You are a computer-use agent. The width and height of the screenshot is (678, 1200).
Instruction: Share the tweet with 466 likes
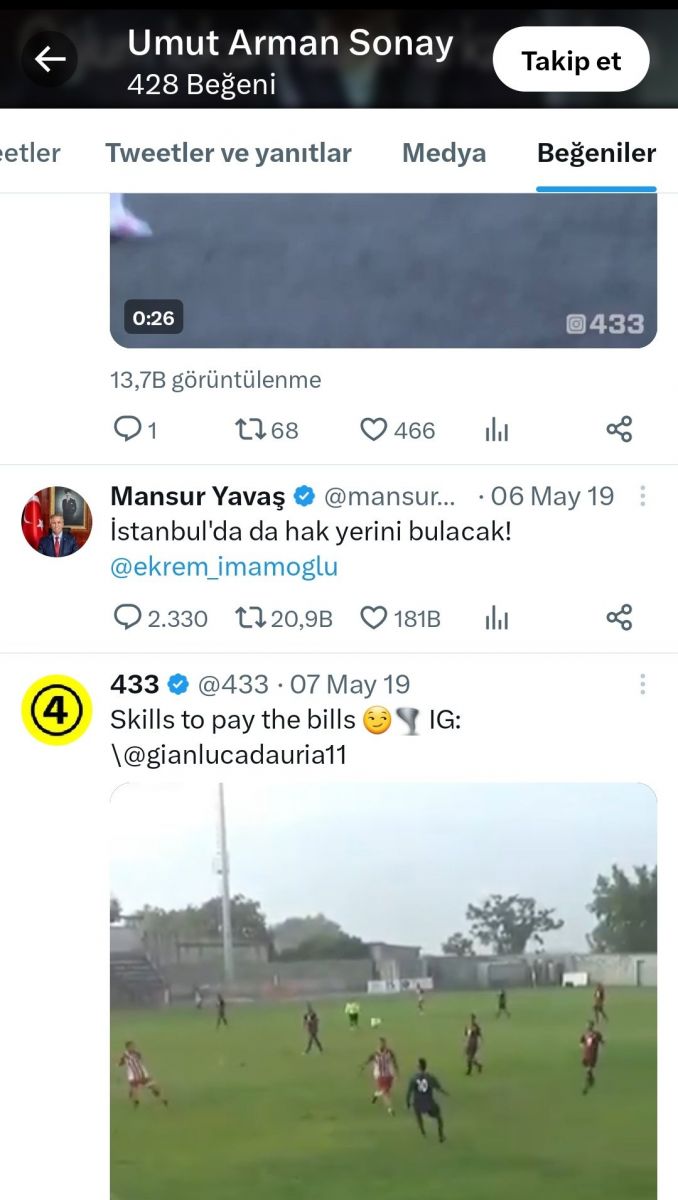click(619, 430)
